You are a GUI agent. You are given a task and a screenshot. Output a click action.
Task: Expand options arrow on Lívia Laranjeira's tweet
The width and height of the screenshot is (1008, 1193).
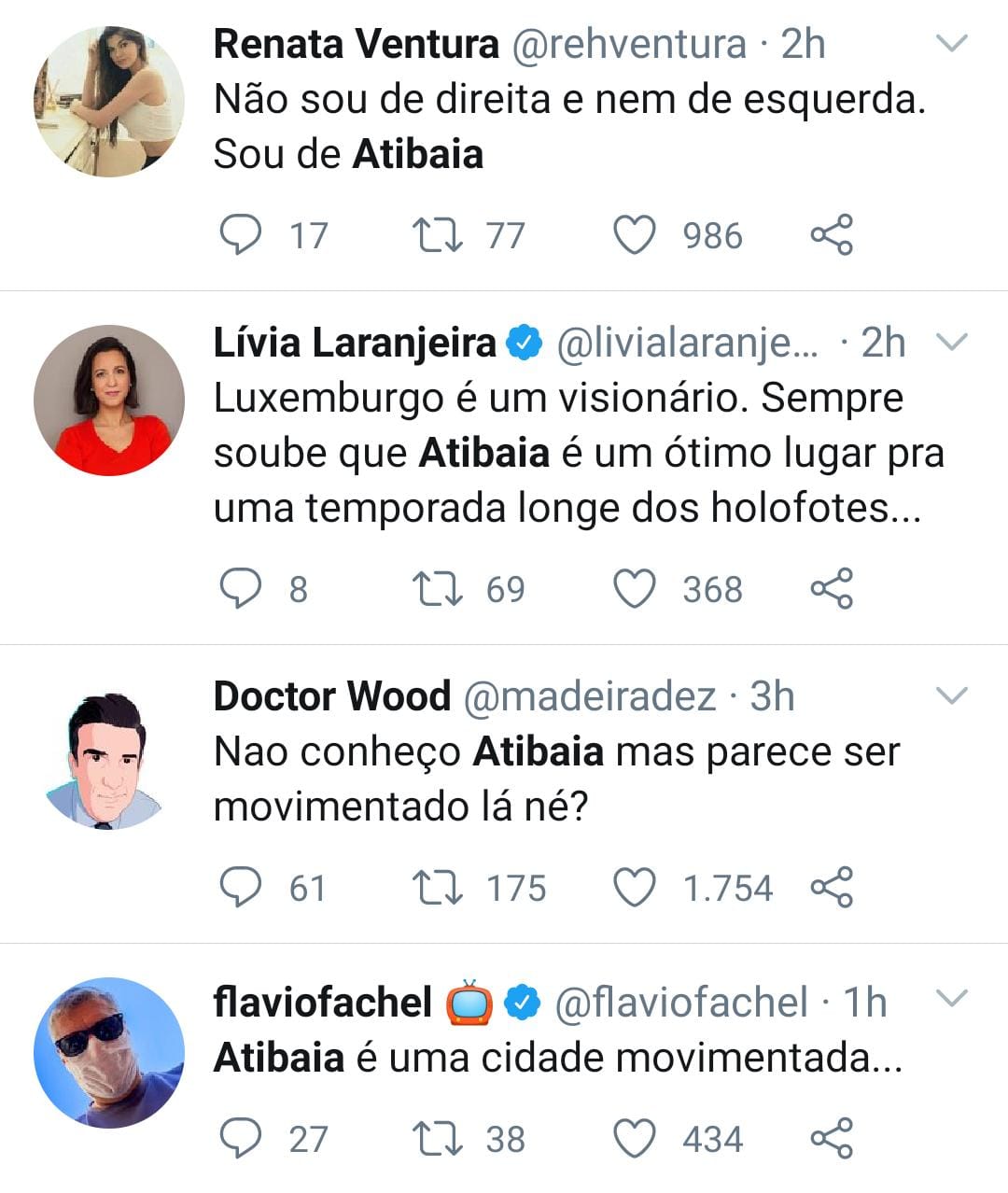pyautogui.click(x=952, y=343)
